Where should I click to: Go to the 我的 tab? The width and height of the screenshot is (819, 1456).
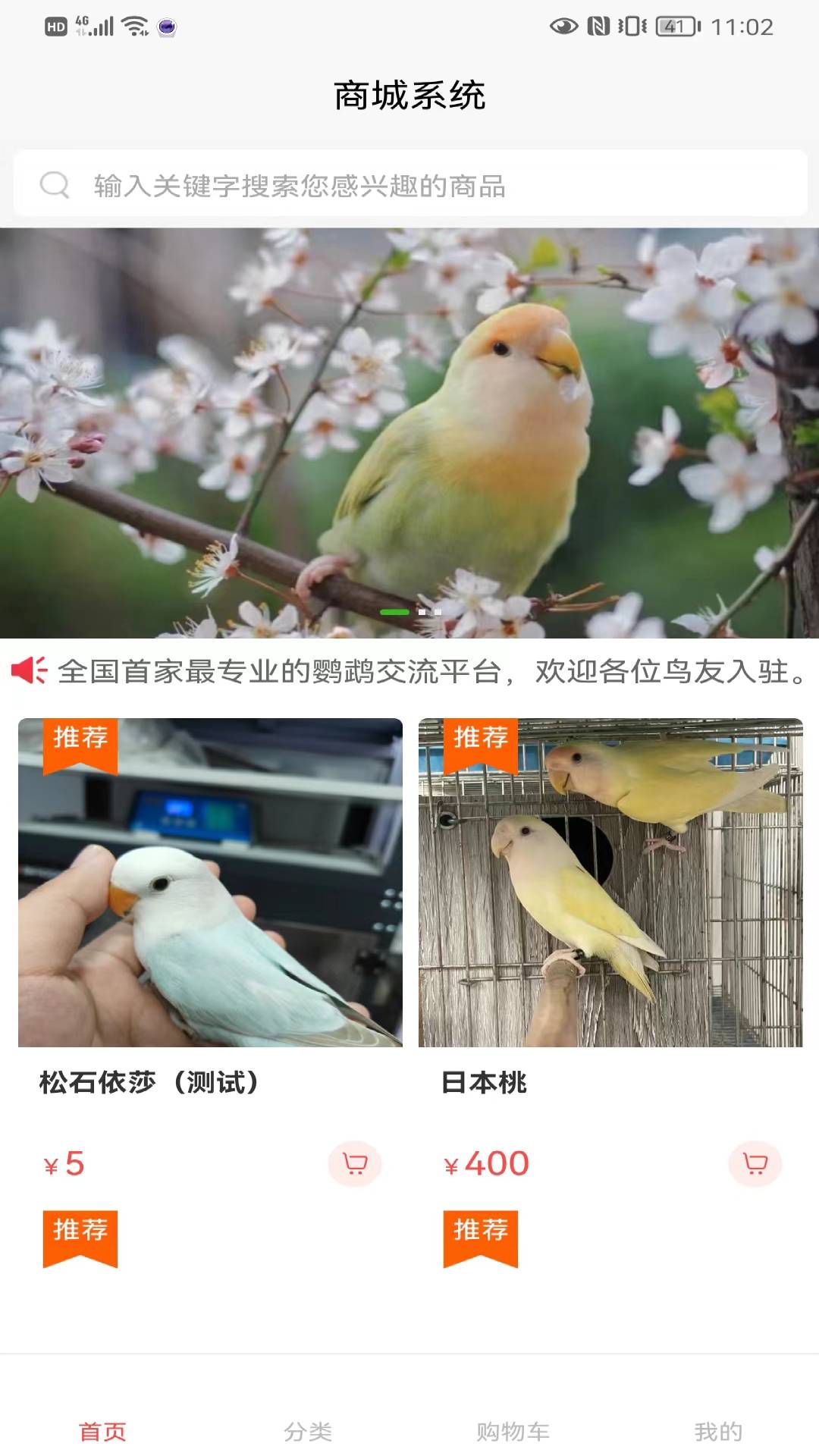click(717, 1431)
